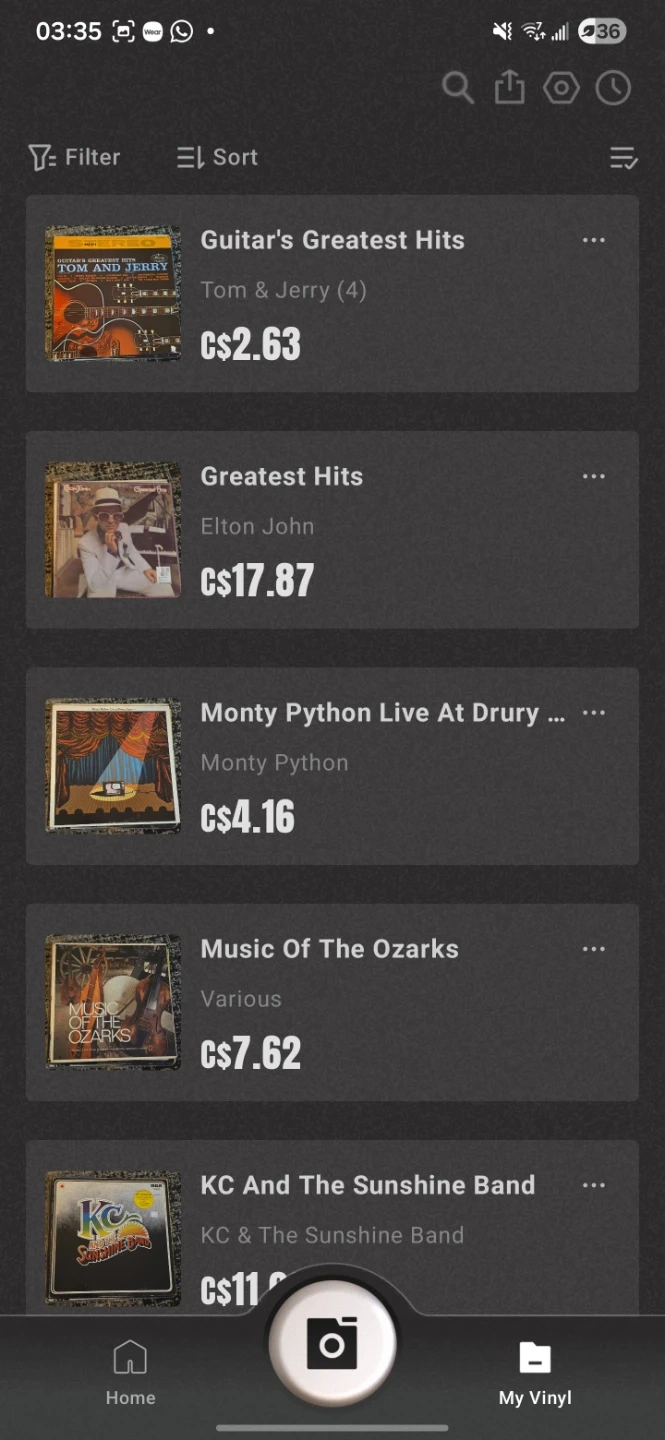Open the search icon
Image resolution: width=665 pixels, height=1440 pixels.
pyautogui.click(x=457, y=88)
